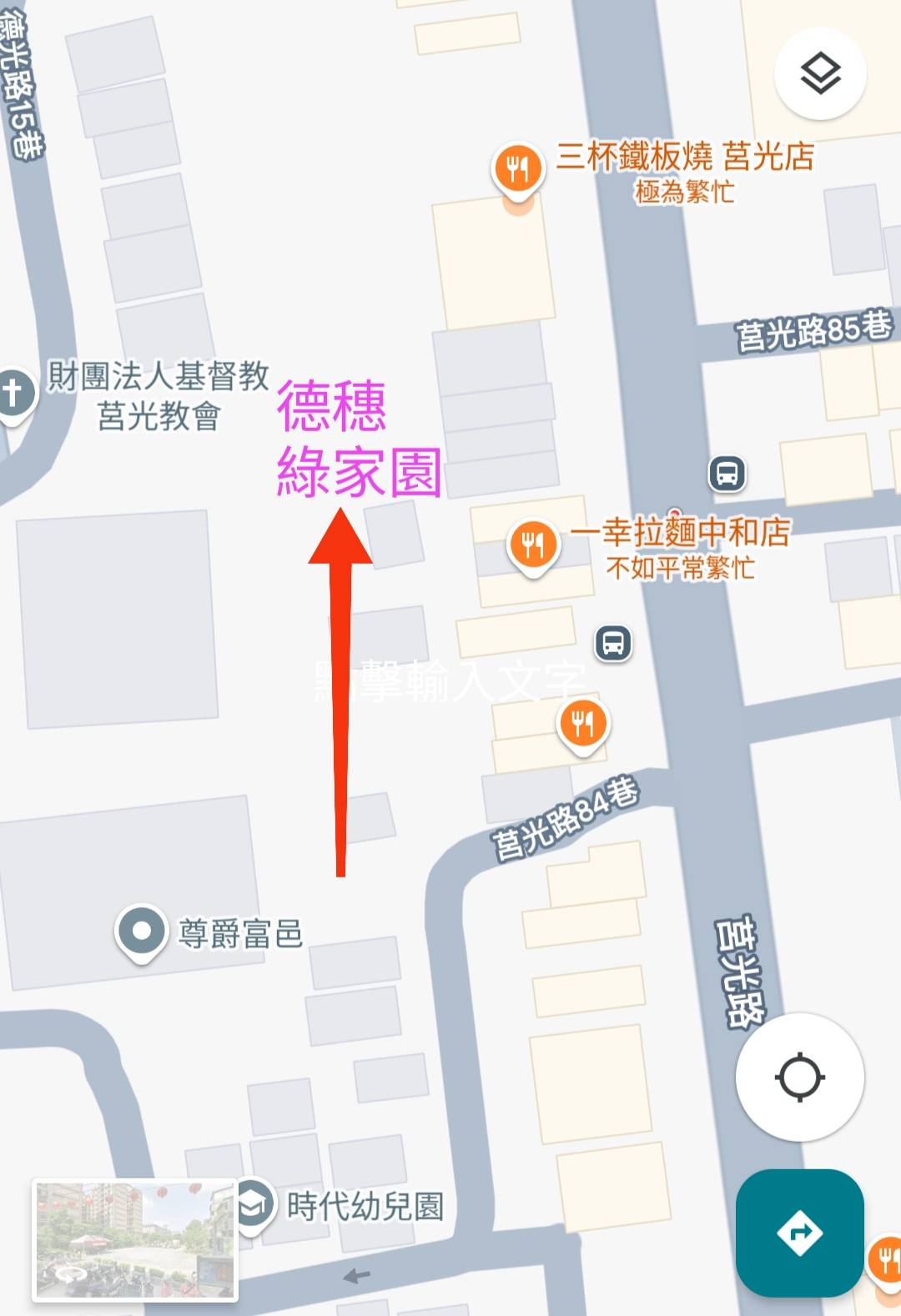This screenshot has height=1316, width=901.
Task: Tap the 尊爵富邑 place pin
Action: tap(141, 932)
